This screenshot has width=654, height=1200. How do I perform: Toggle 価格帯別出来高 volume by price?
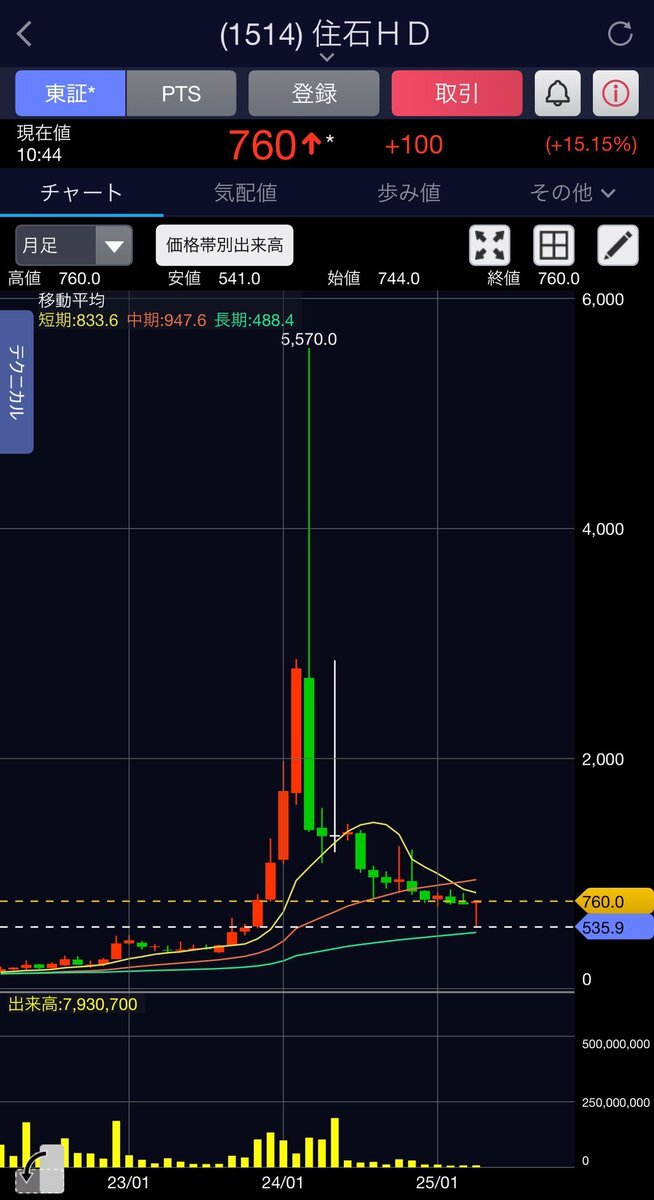click(x=225, y=245)
